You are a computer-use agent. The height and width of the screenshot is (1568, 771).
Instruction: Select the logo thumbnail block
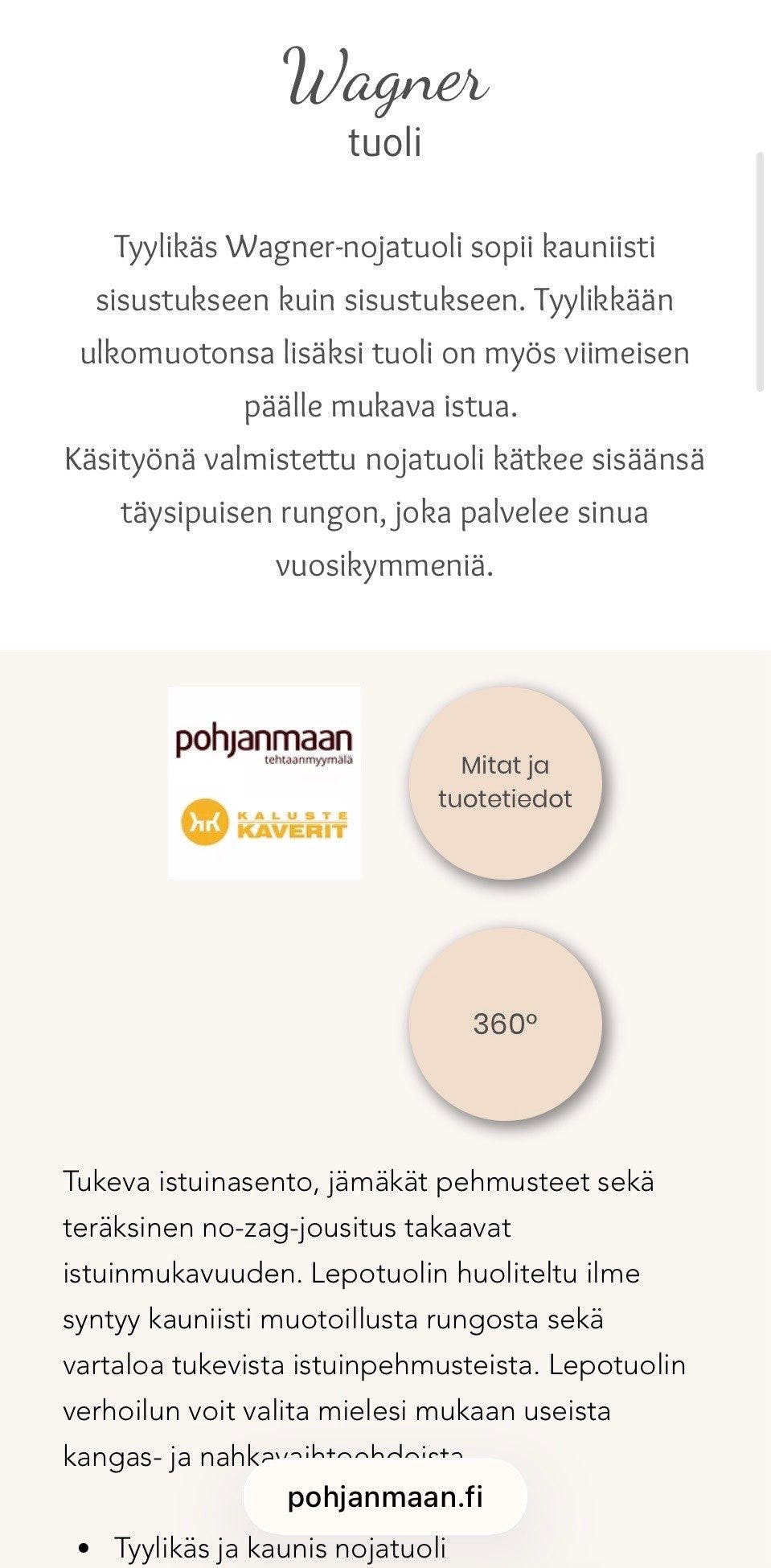(x=265, y=782)
